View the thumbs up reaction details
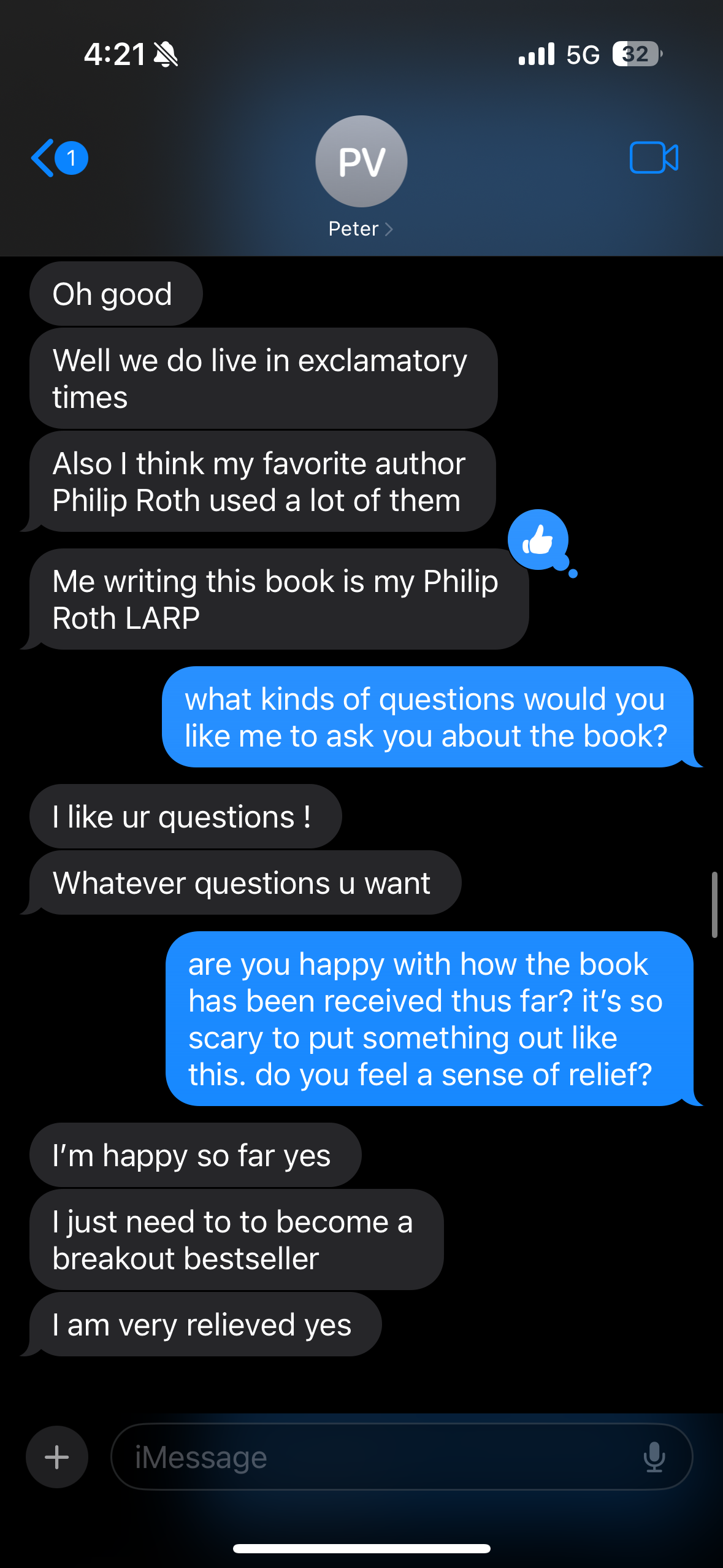The width and height of the screenshot is (723, 1568). click(538, 540)
